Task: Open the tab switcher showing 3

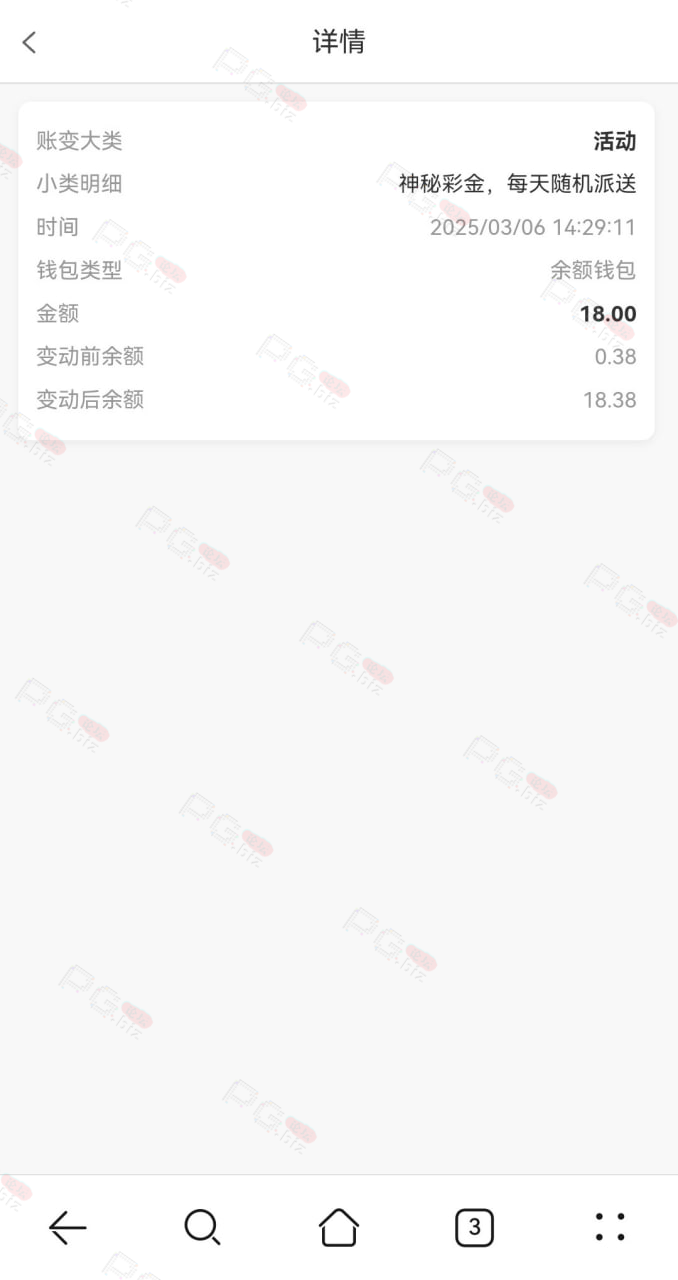Action: coord(474,1226)
